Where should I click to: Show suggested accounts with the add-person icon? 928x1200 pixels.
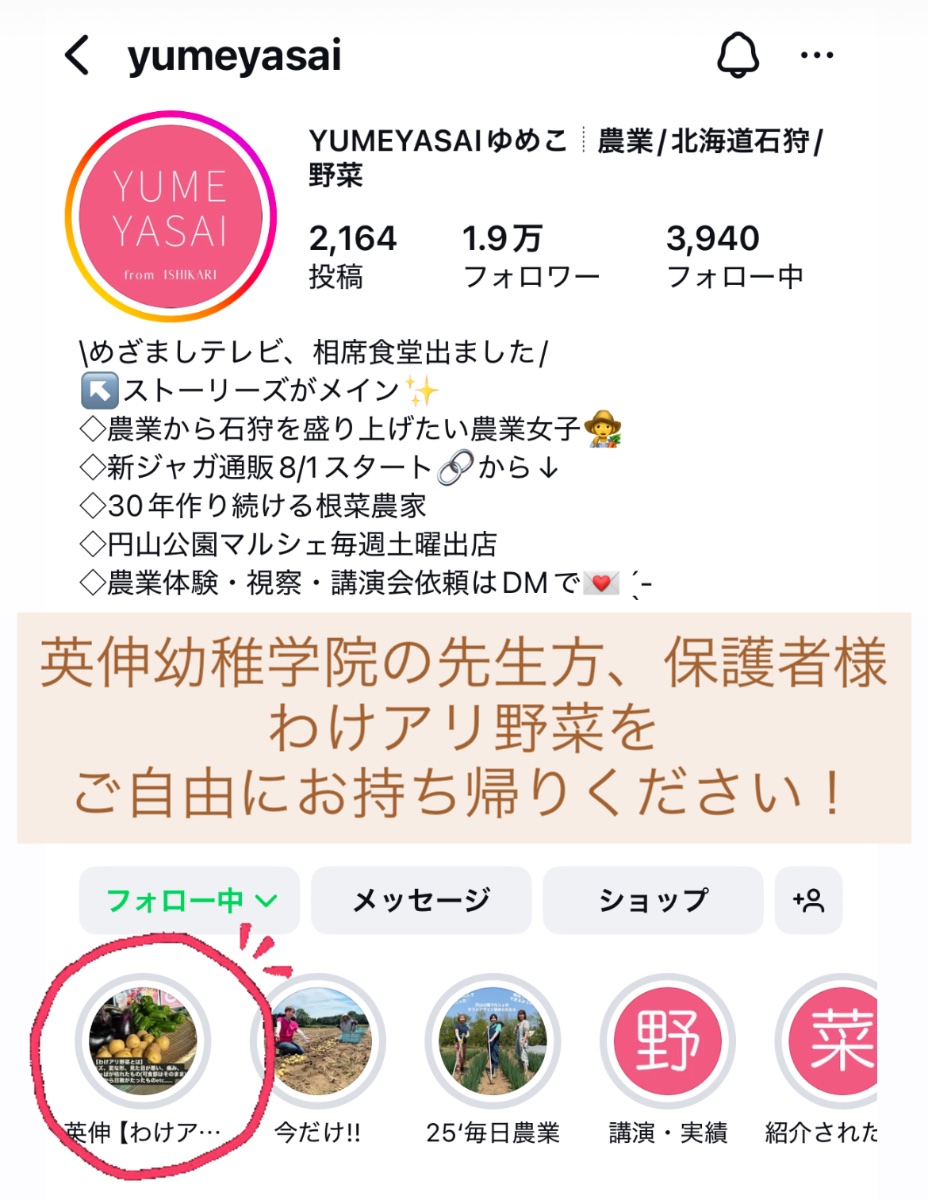[x=808, y=900]
